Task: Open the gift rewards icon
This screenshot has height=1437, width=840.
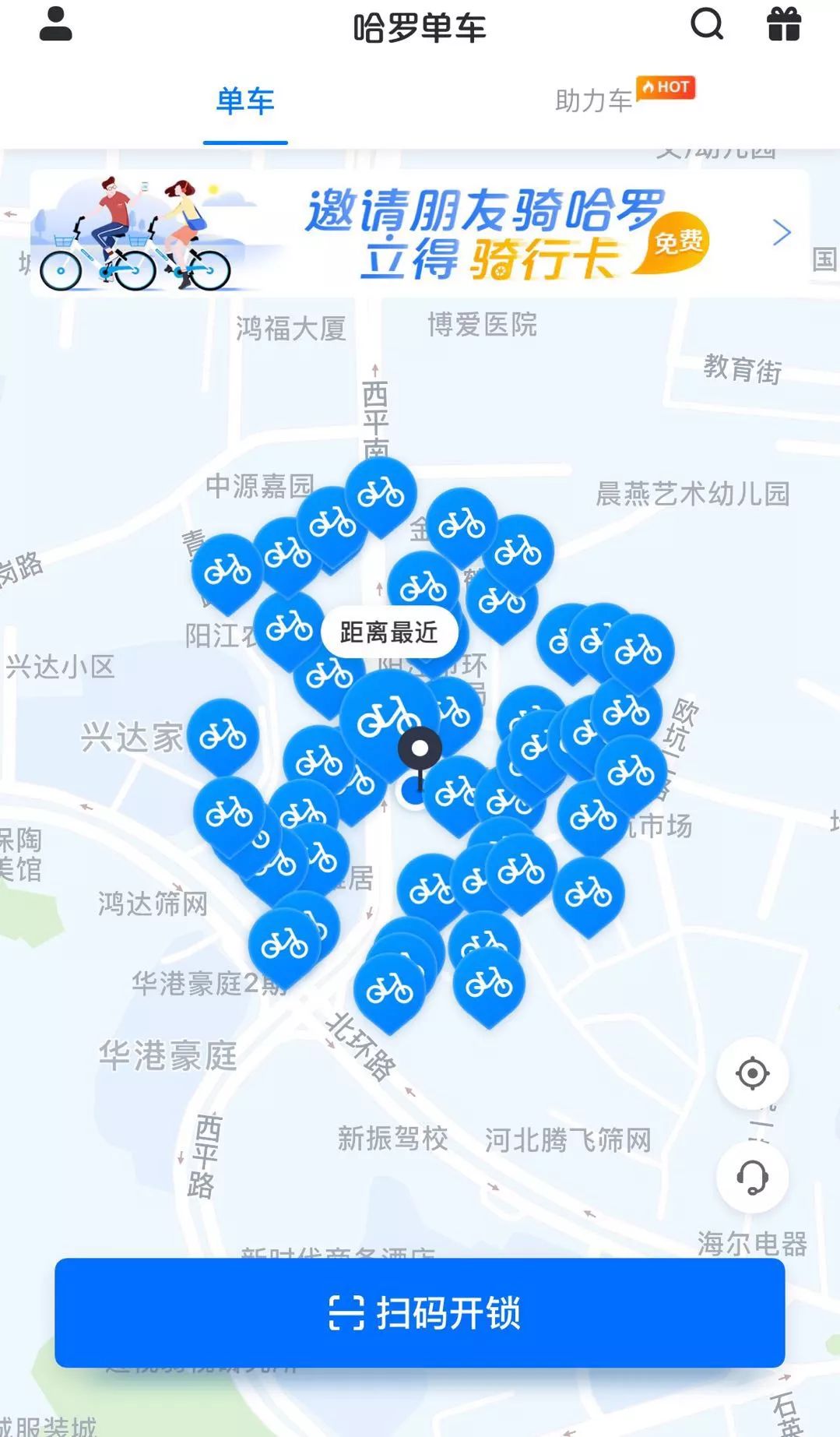Action: [783, 26]
